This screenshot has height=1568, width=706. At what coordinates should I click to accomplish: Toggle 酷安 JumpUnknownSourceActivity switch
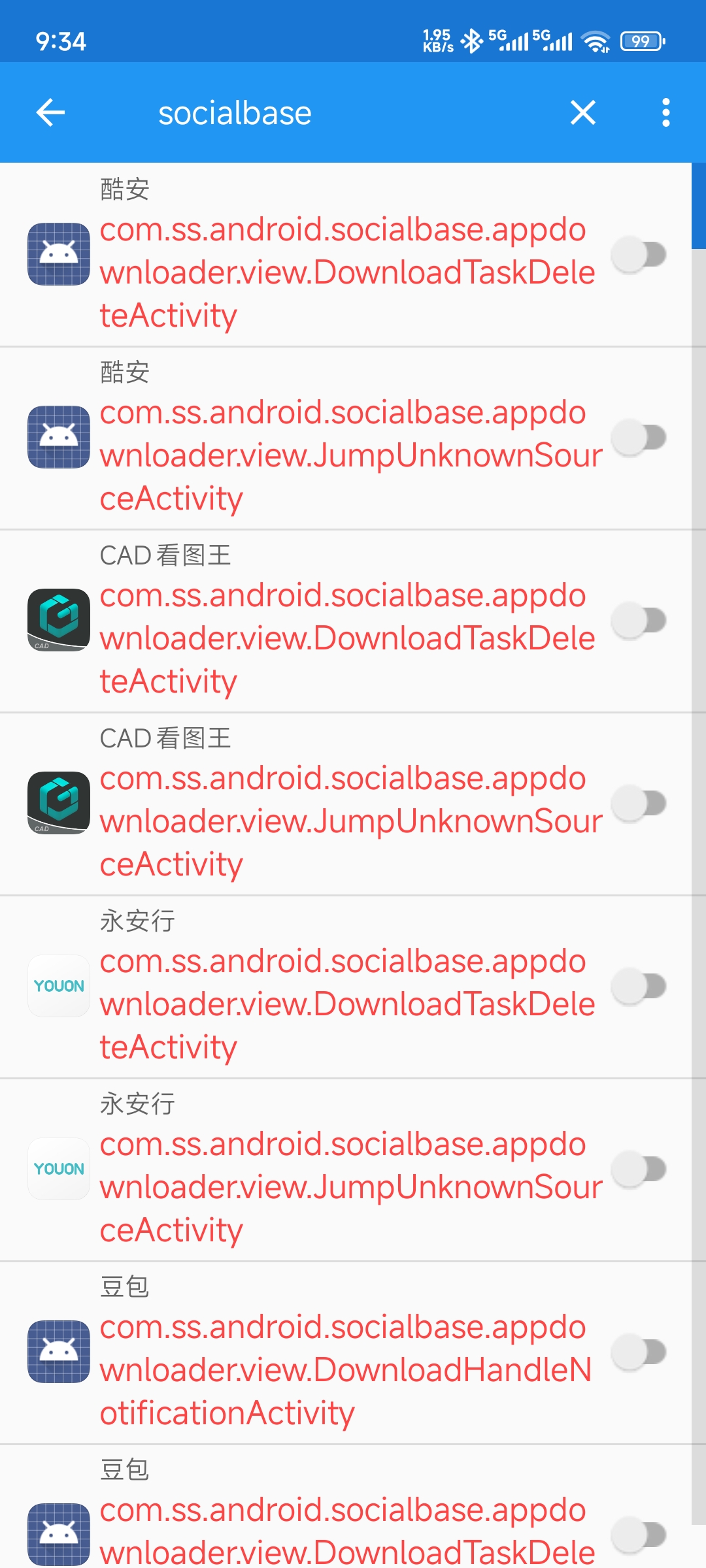point(639,437)
